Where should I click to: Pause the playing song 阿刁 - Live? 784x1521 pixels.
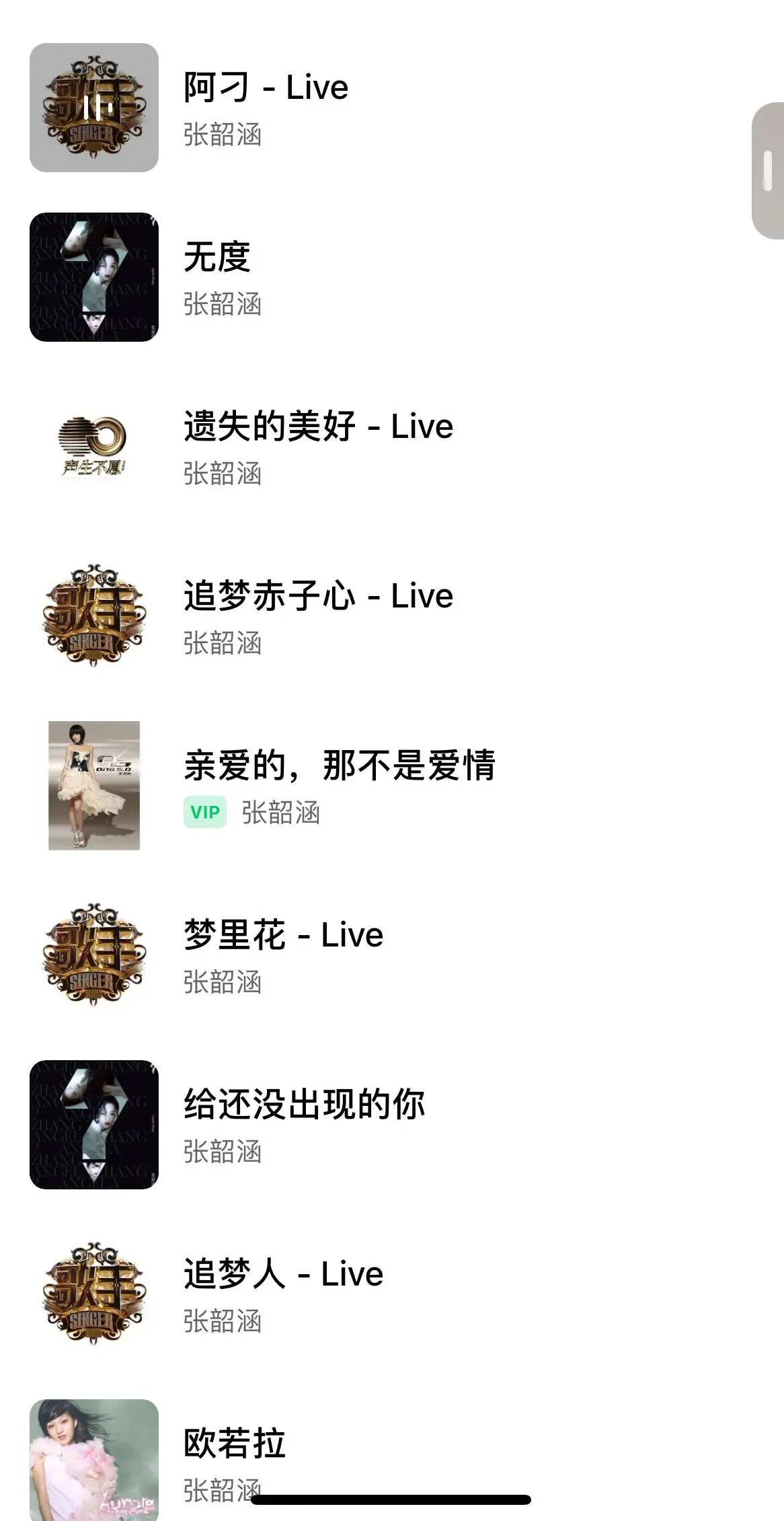pyautogui.click(x=94, y=108)
